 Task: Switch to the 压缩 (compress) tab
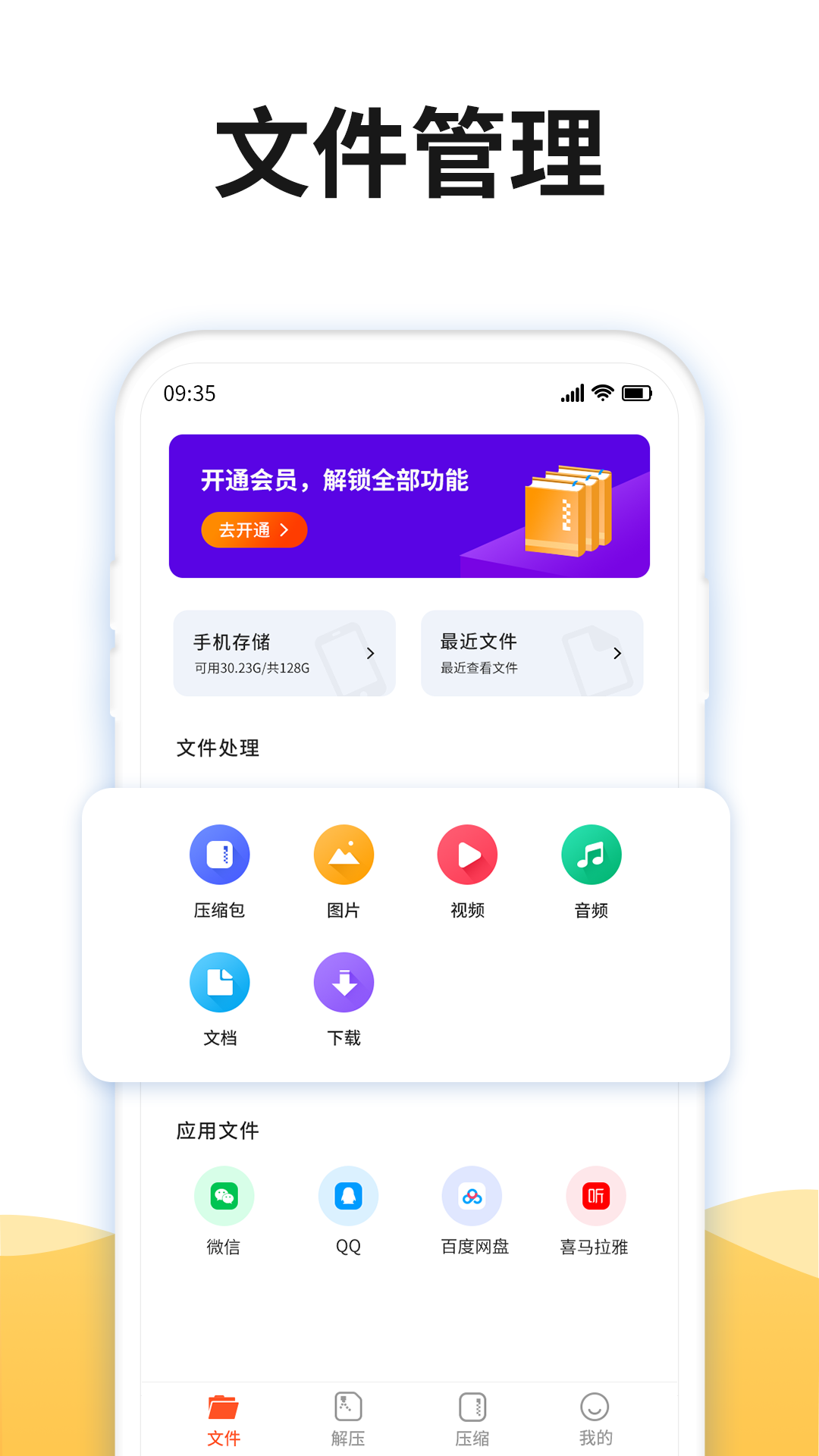(x=472, y=1414)
